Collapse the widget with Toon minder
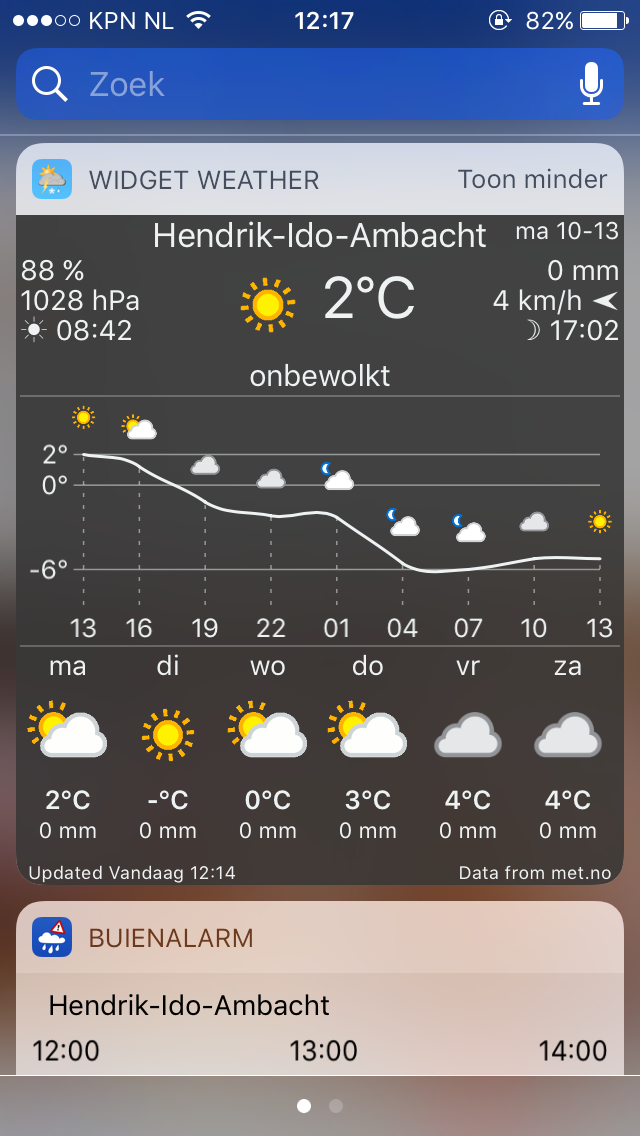The height and width of the screenshot is (1136, 640). tap(532, 180)
